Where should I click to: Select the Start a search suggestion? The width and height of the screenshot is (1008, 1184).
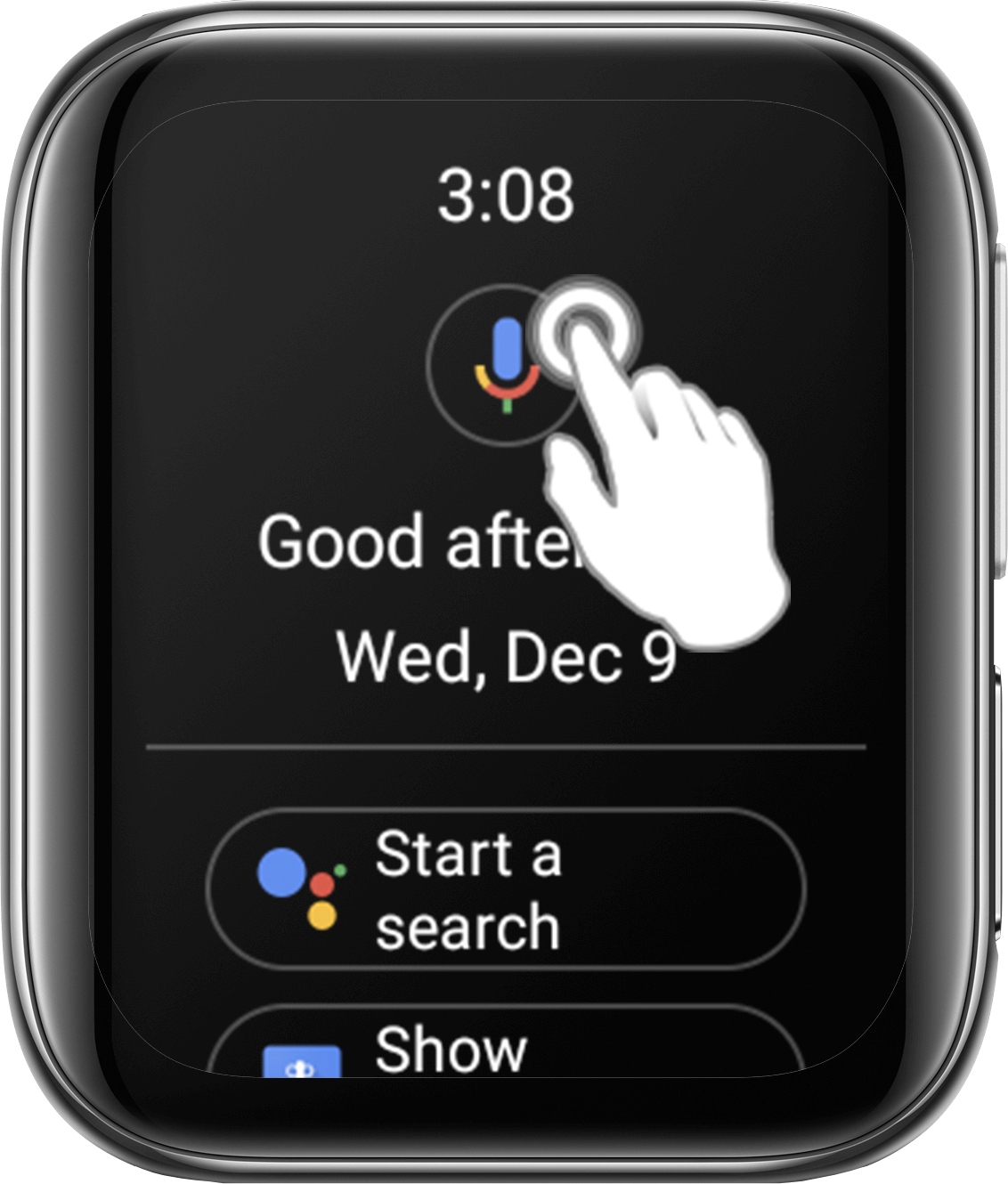[505, 888]
